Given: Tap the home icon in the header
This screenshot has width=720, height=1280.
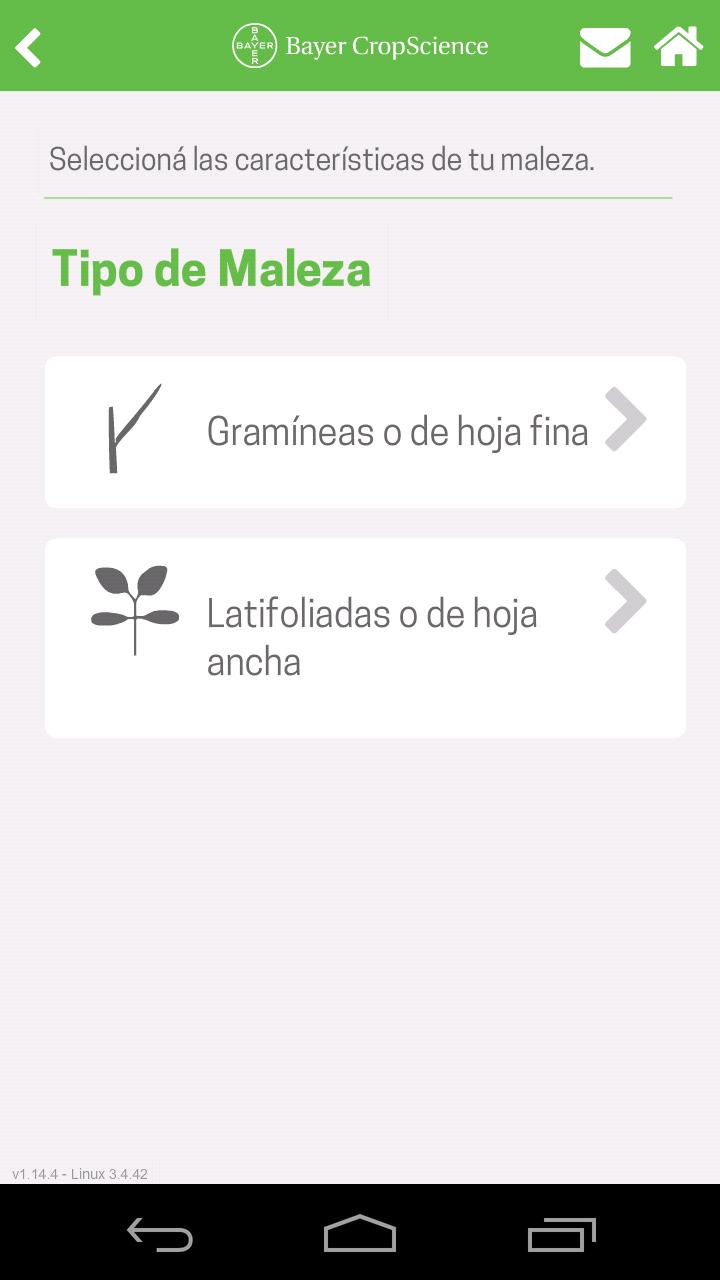Looking at the screenshot, I should [679, 45].
